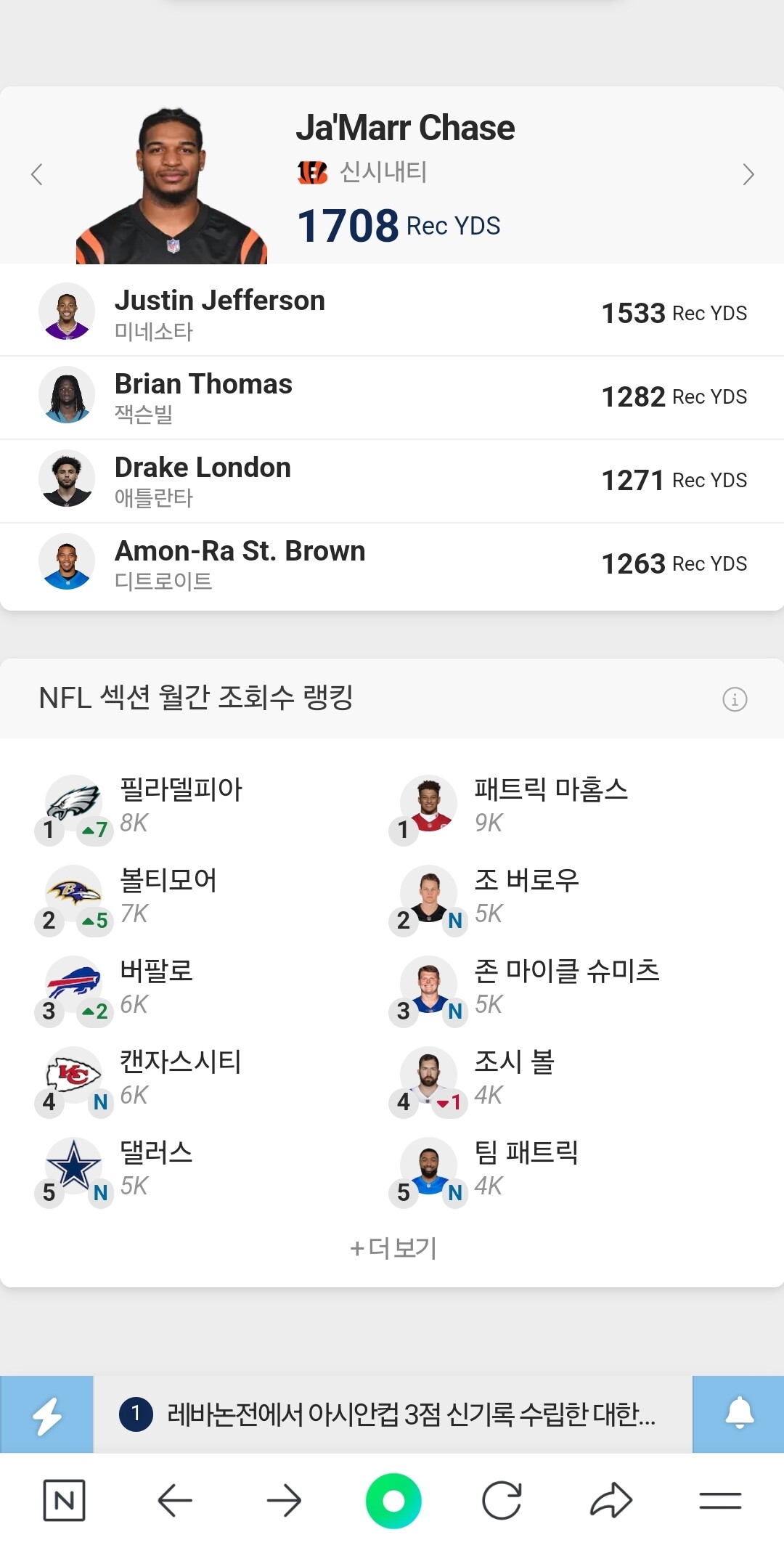The width and height of the screenshot is (784, 1548).
Task: Open Brian Thomas's player row
Action: click(392, 397)
